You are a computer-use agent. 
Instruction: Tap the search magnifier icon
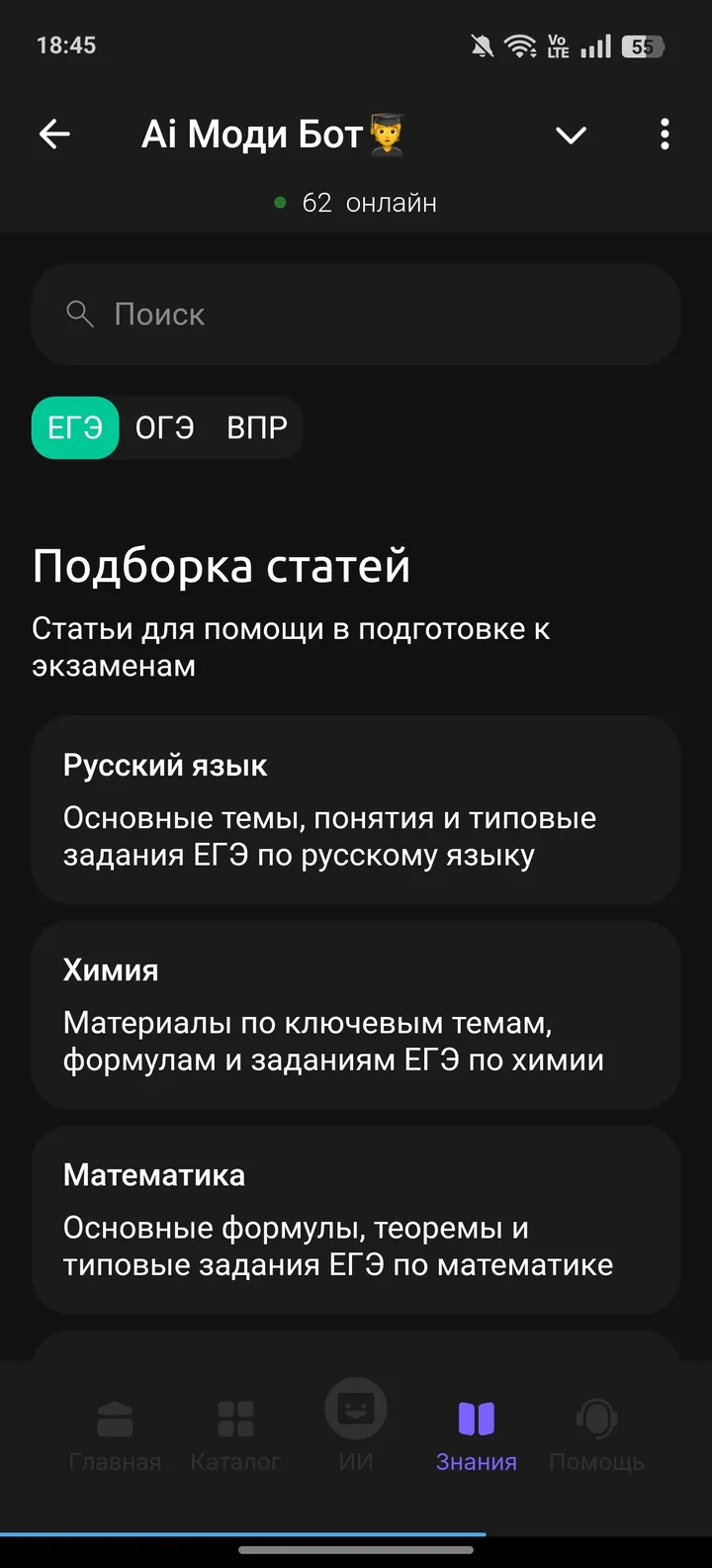(80, 314)
